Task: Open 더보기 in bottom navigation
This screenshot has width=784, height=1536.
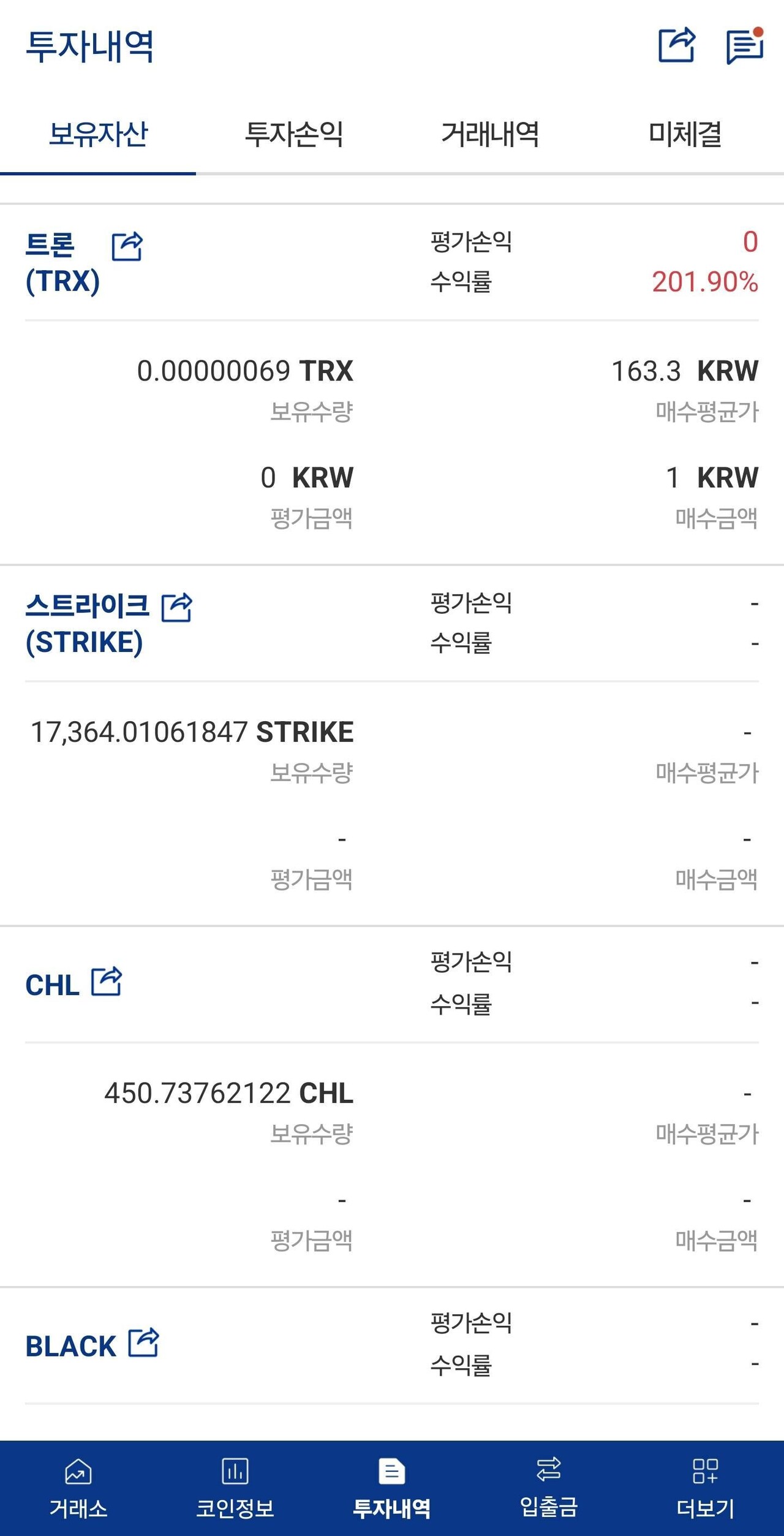Action: click(705, 1488)
